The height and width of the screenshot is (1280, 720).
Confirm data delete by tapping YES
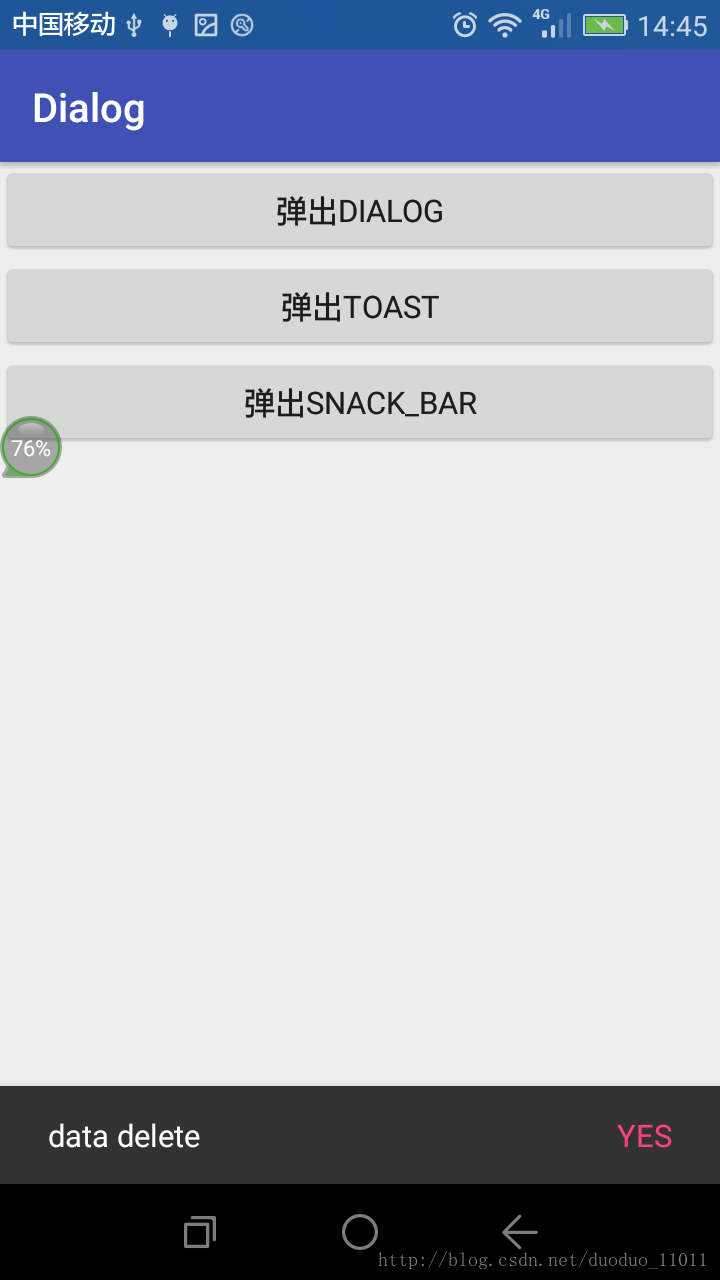(x=645, y=1135)
